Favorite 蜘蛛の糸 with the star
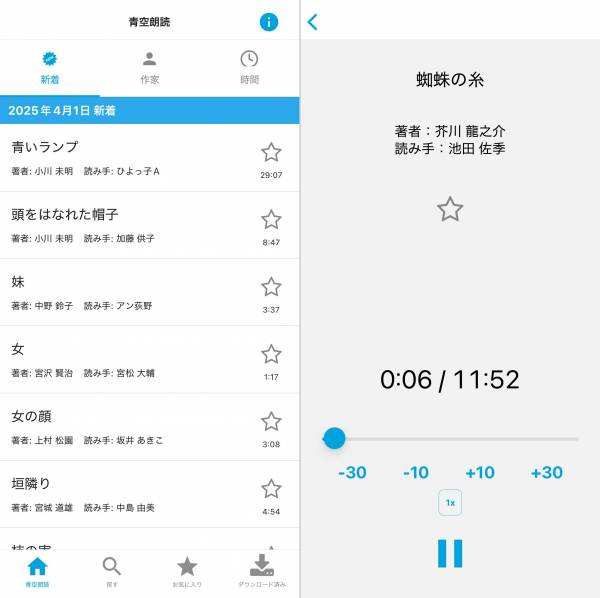This screenshot has width=600, height=598. point(450,209)
